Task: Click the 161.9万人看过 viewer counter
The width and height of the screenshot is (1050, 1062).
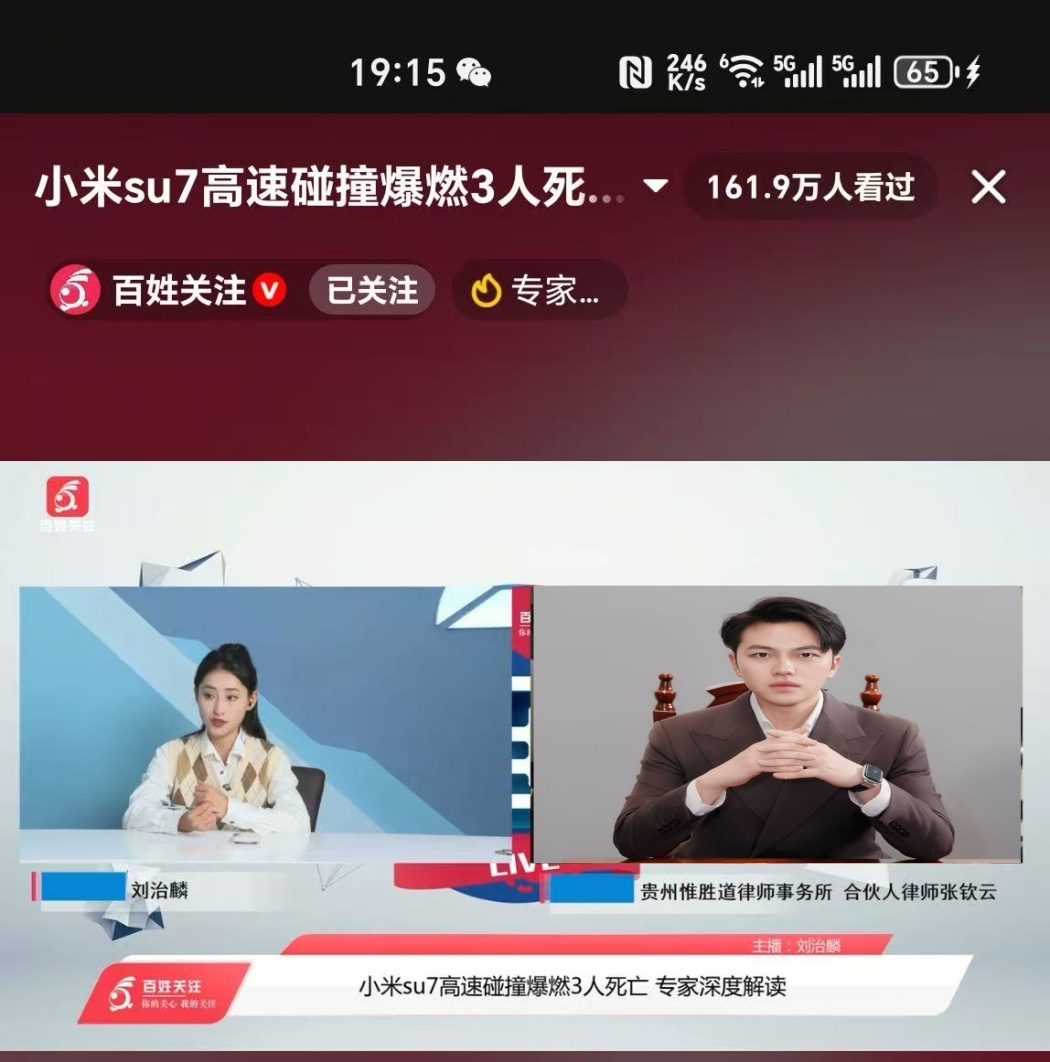Action: click(810, 186)
